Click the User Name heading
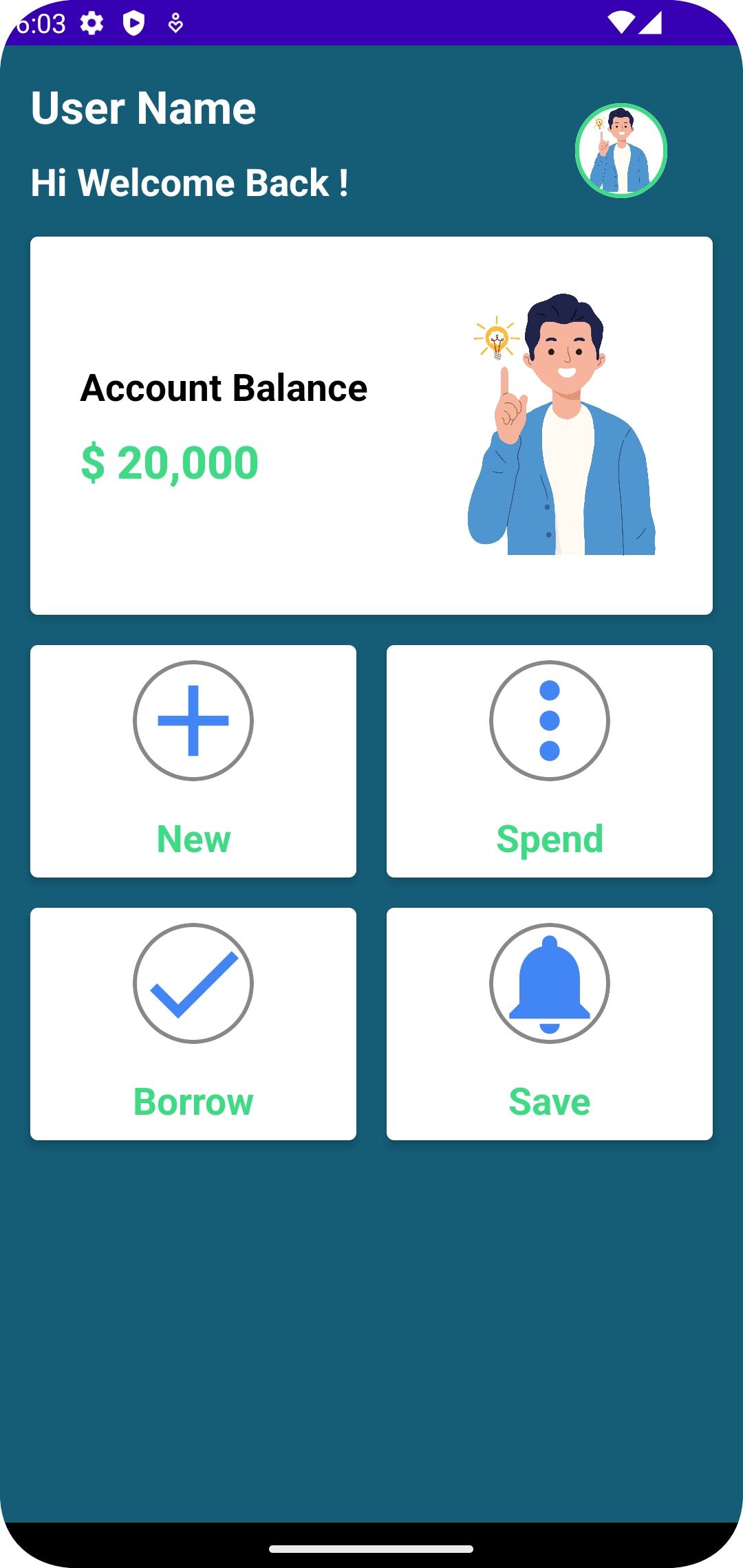The width and height of the screenshot is (743, 1568). (143, 108)
